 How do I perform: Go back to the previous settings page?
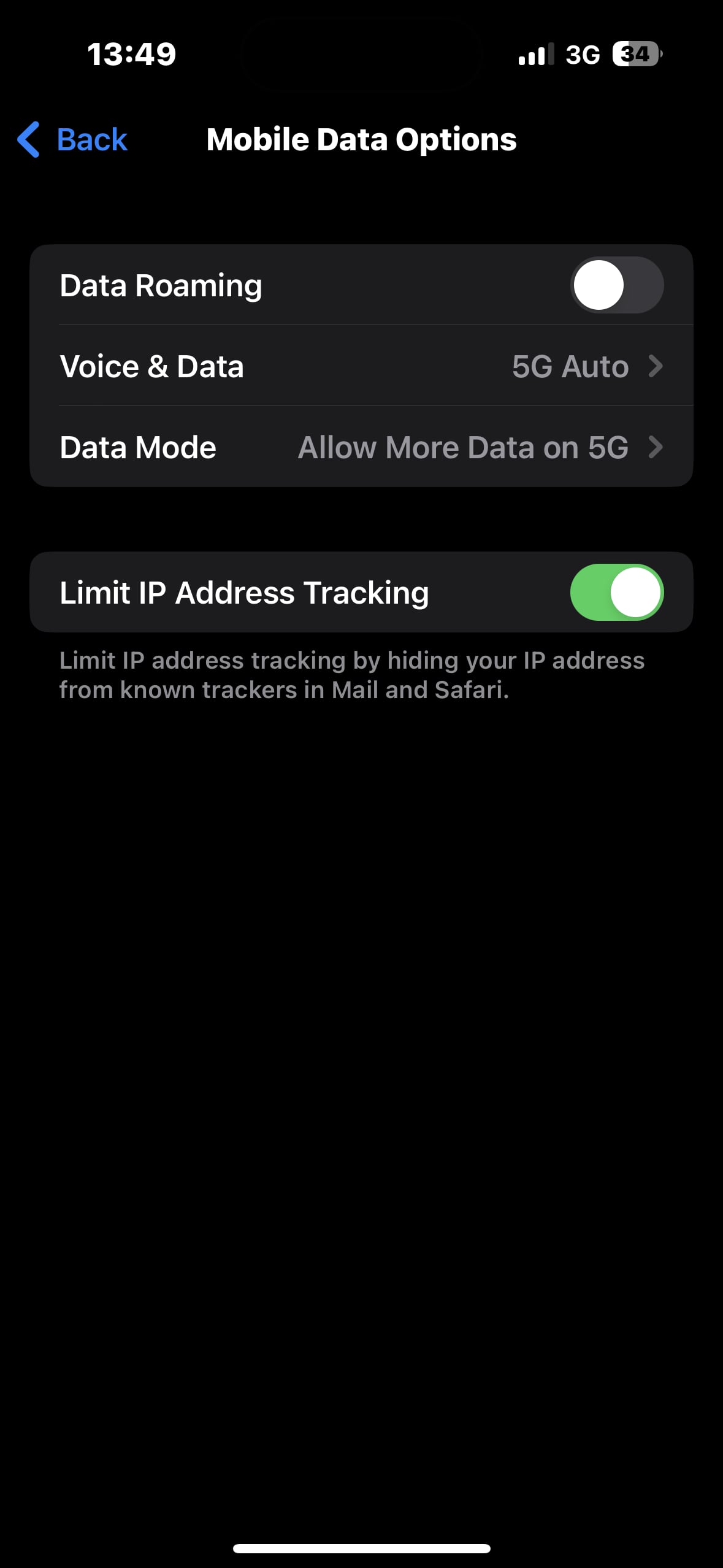tap(72, 139)
